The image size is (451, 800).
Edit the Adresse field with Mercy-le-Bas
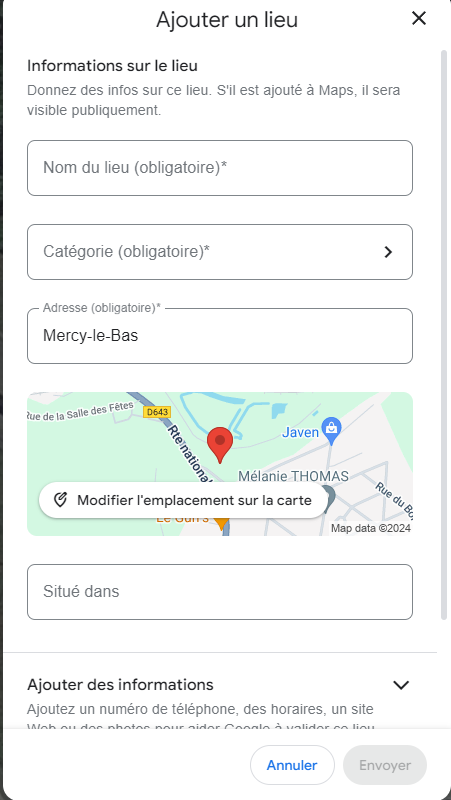(x=220, y=336)
